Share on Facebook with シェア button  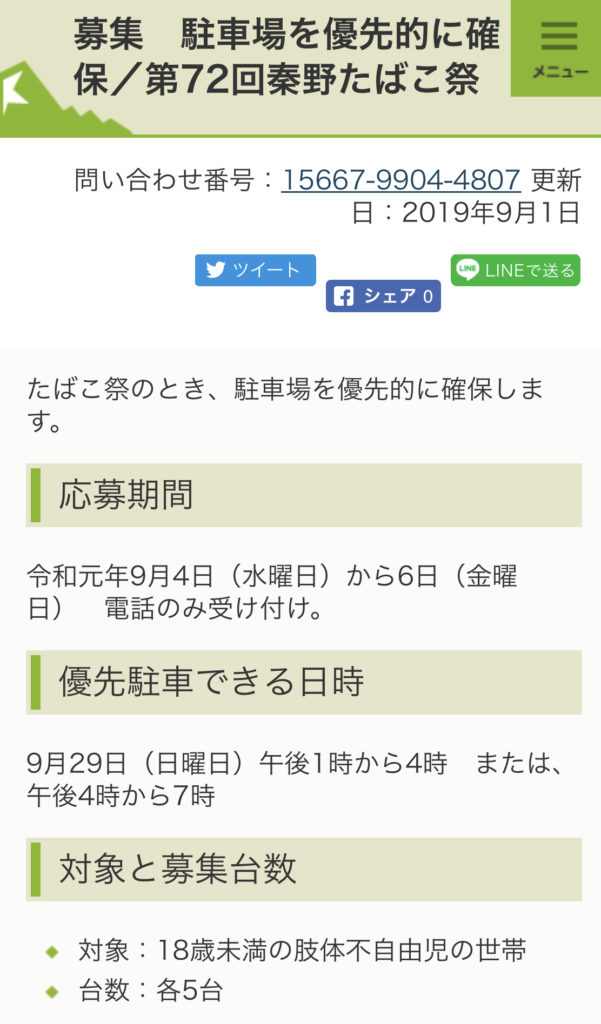pyautogui.click(x=383, y=296)
